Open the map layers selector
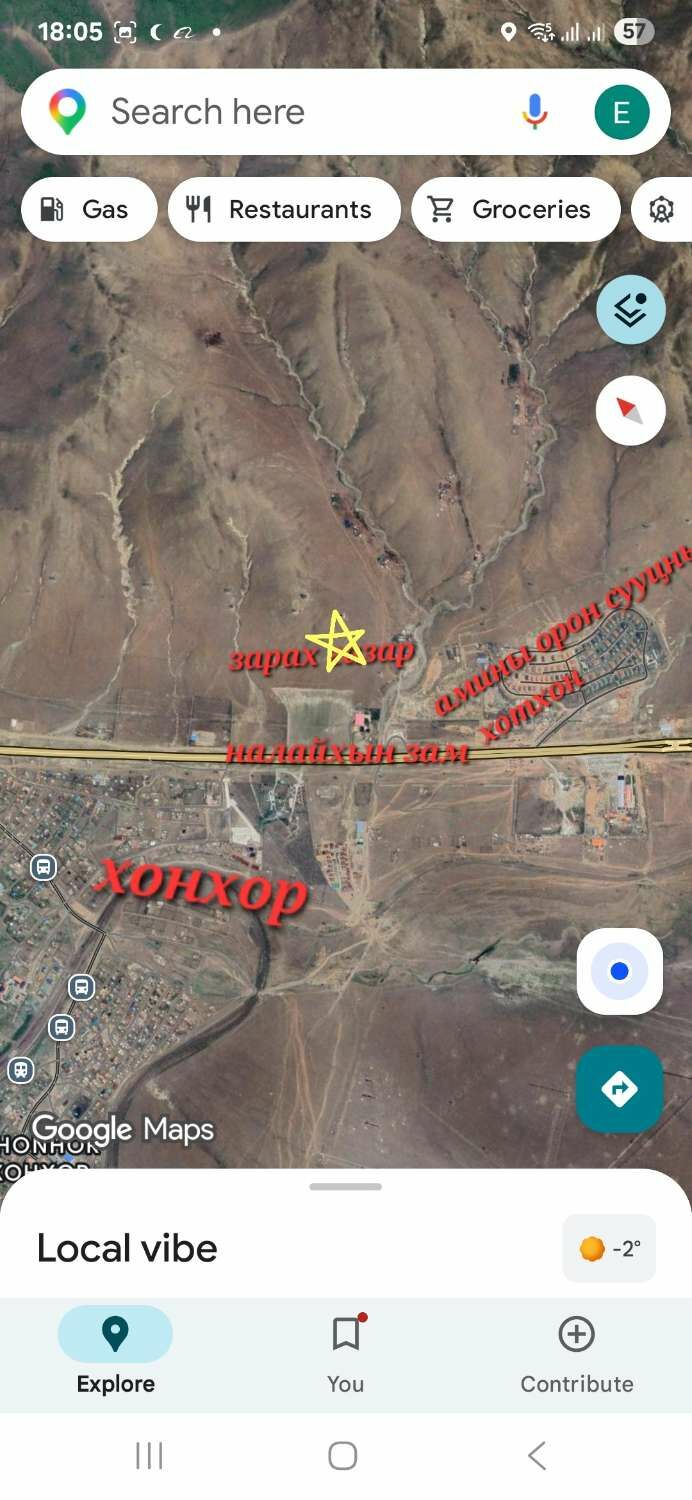 pos(631,310)
